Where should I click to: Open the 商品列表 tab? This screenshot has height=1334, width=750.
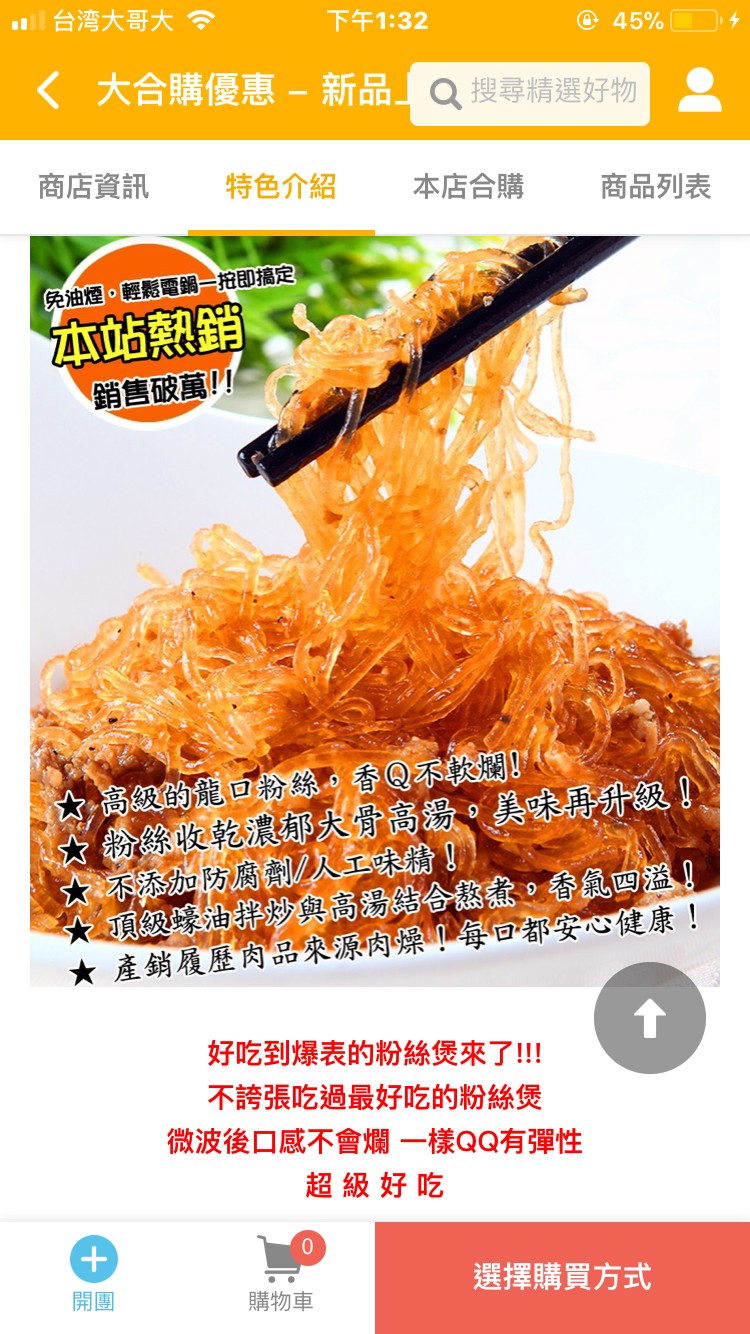(x=655, y=187)
